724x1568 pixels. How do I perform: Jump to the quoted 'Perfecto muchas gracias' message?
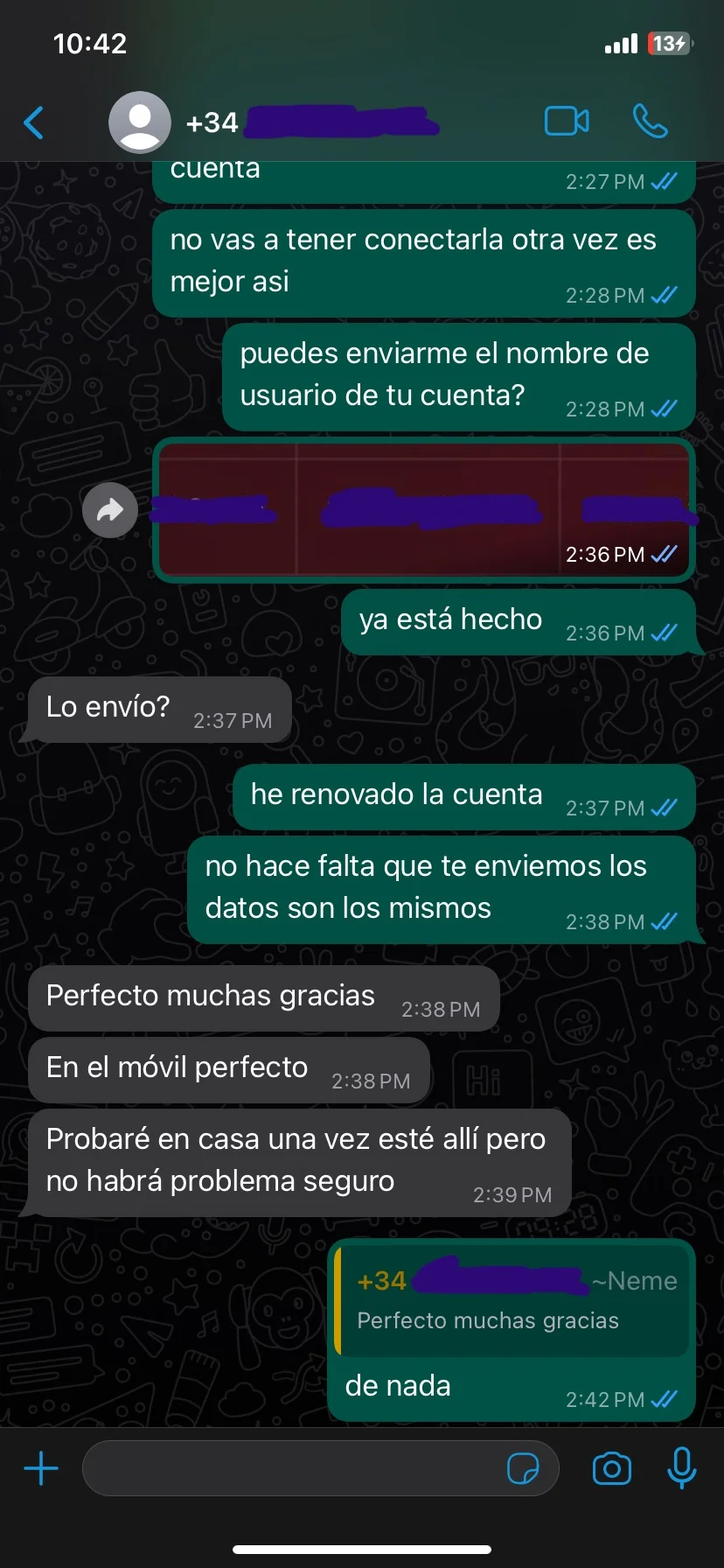[x=512, y=1300]
